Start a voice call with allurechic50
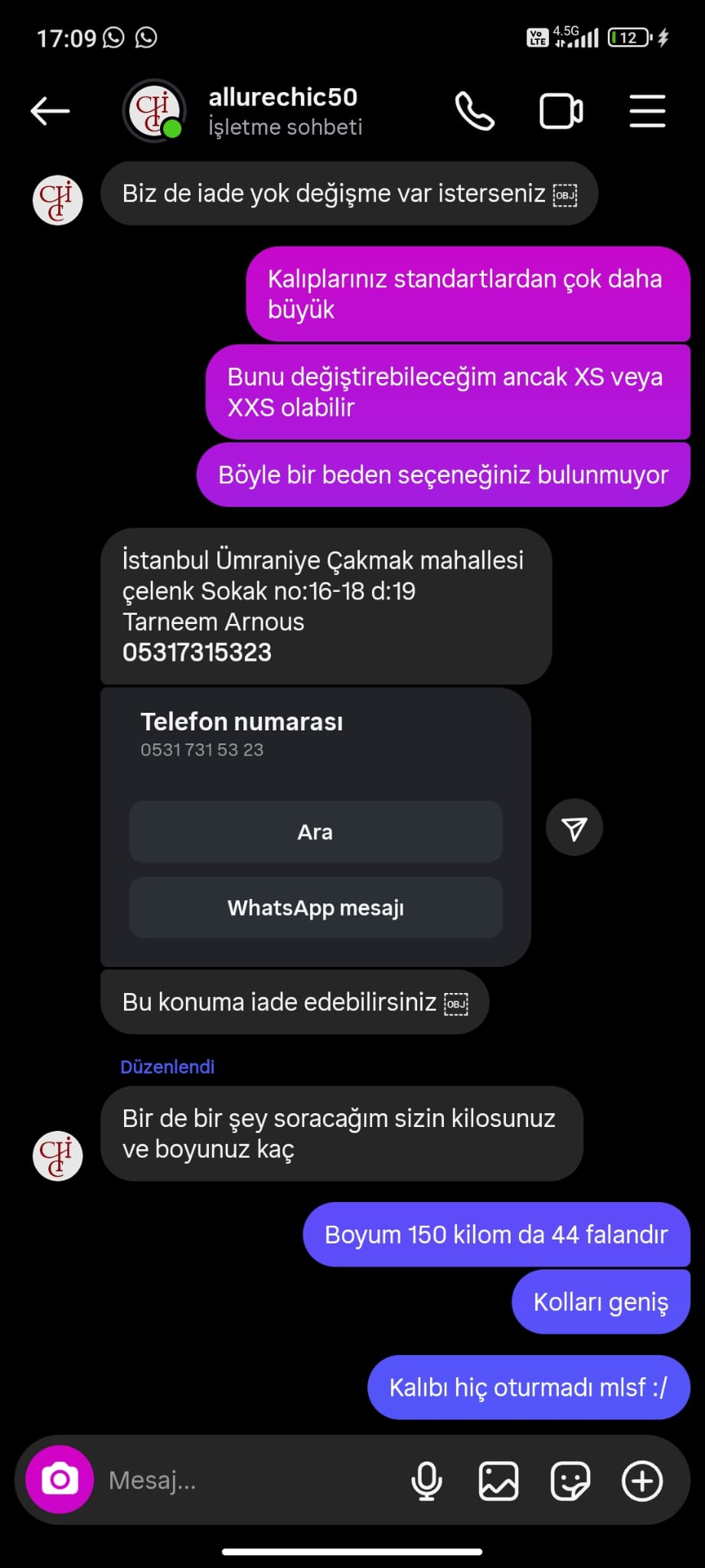 475,112
